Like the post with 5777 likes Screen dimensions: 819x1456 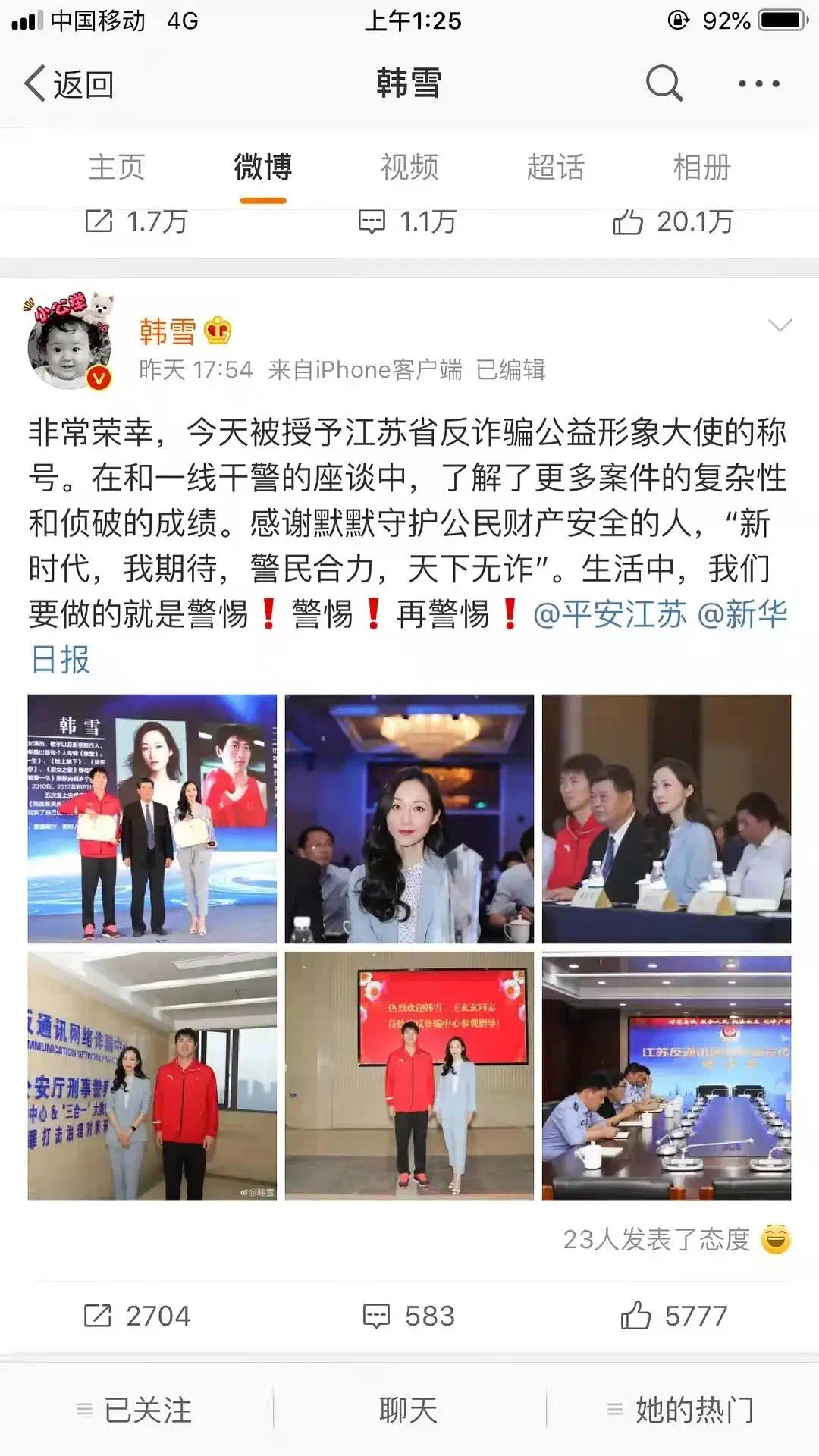673,1316
